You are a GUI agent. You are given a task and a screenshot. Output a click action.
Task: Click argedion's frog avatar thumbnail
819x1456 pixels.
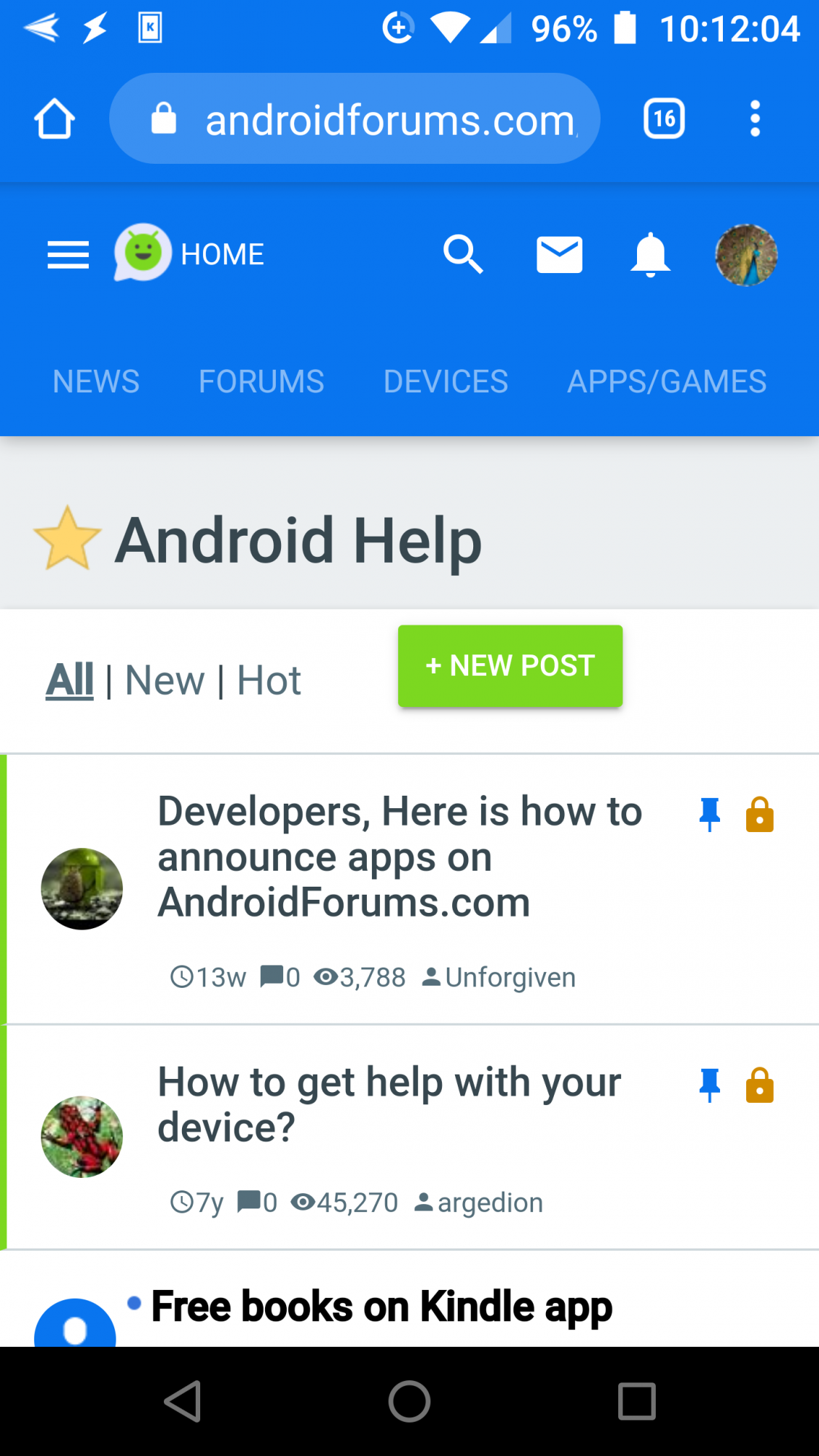(82, 1137)
